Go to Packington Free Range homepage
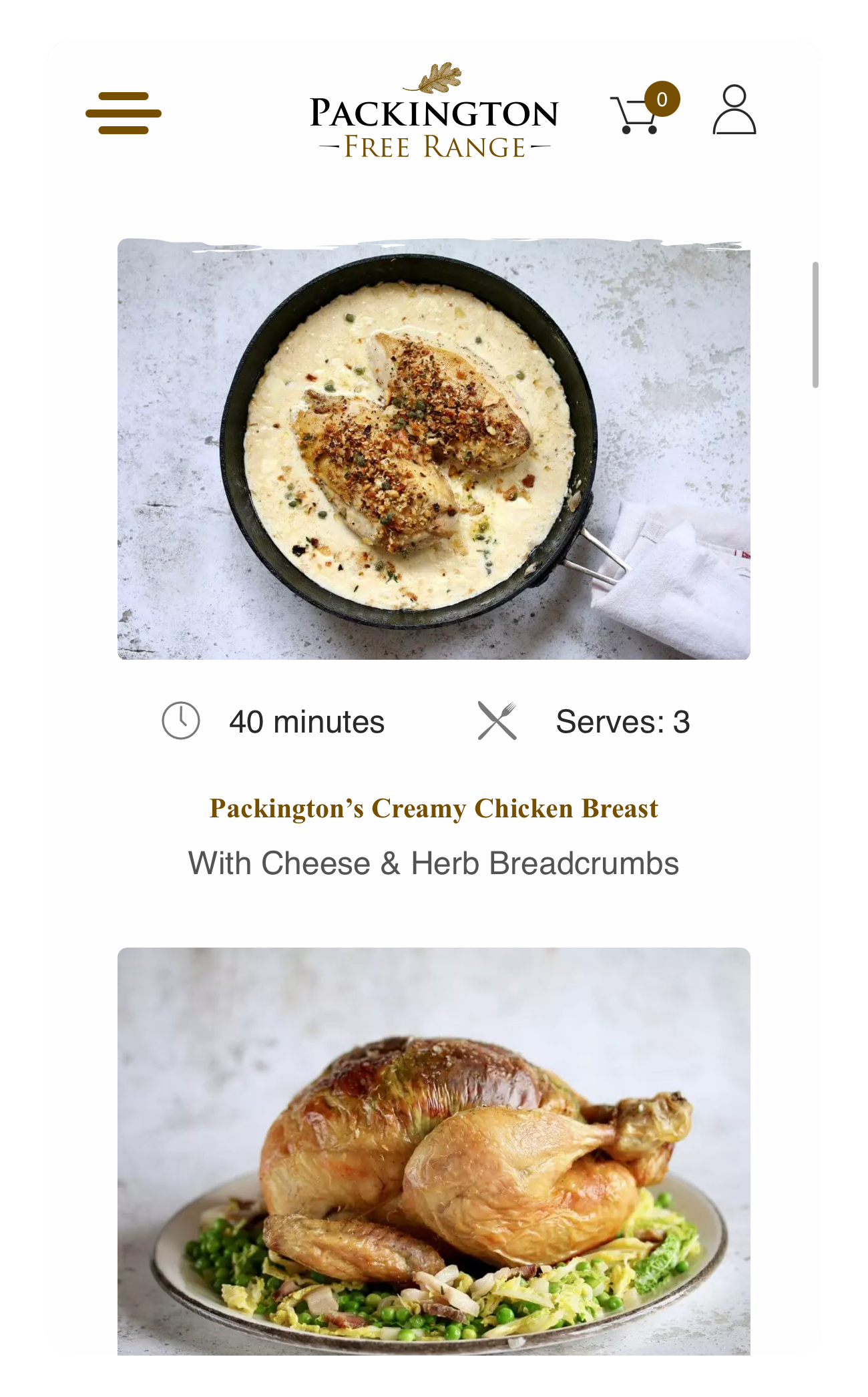 pyautogui.click(x=434, y=113)
